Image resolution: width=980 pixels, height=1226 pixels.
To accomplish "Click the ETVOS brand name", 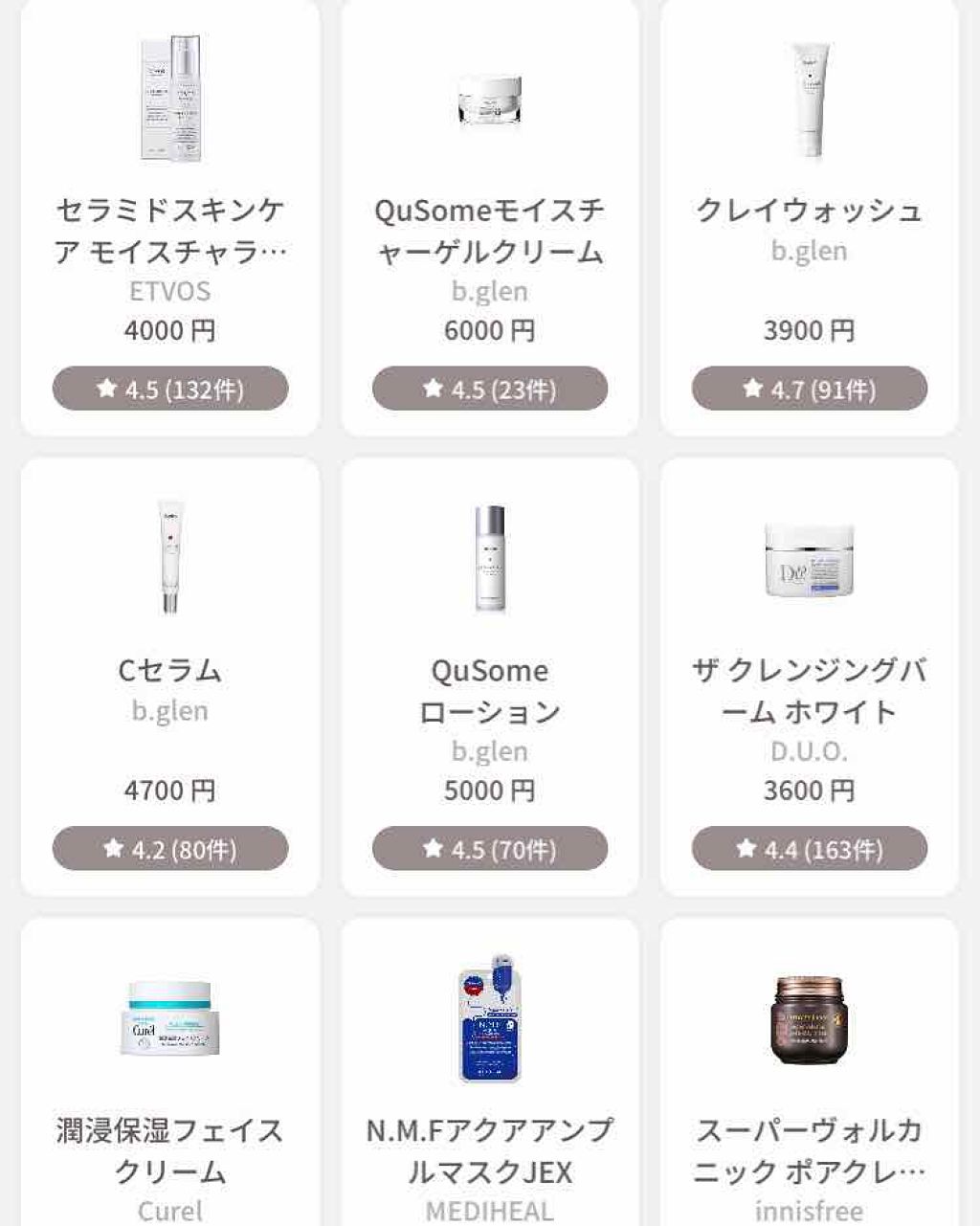I will click(x=170, y=291).
